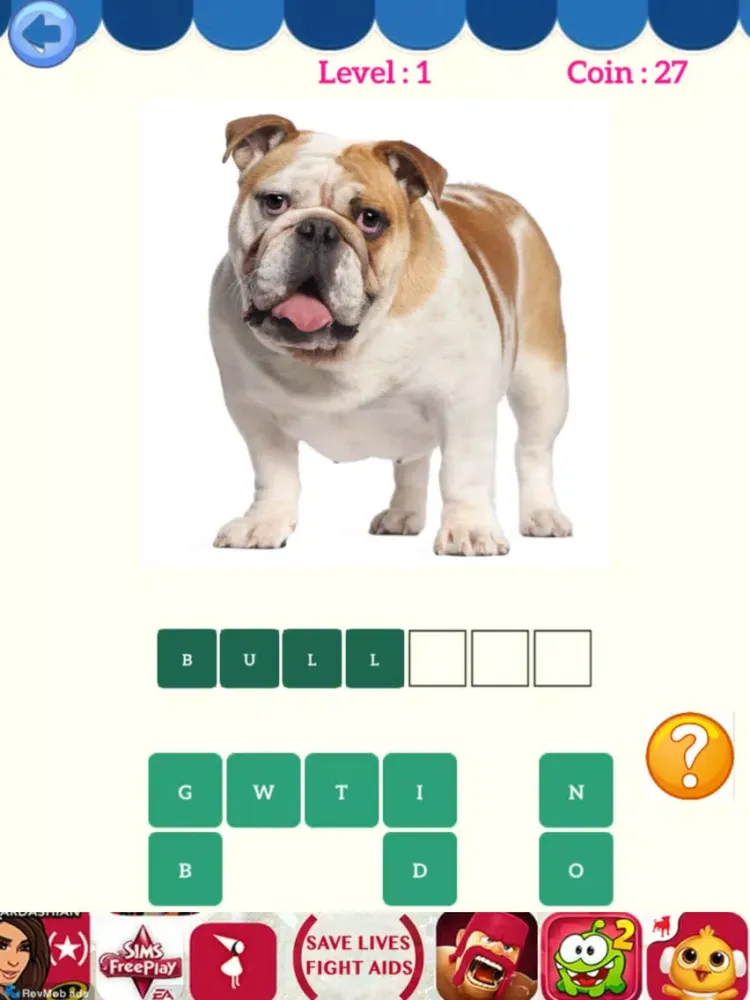Tap the first empty answer box
Viewport: 750px width, 1000px height.
(437, 659)
